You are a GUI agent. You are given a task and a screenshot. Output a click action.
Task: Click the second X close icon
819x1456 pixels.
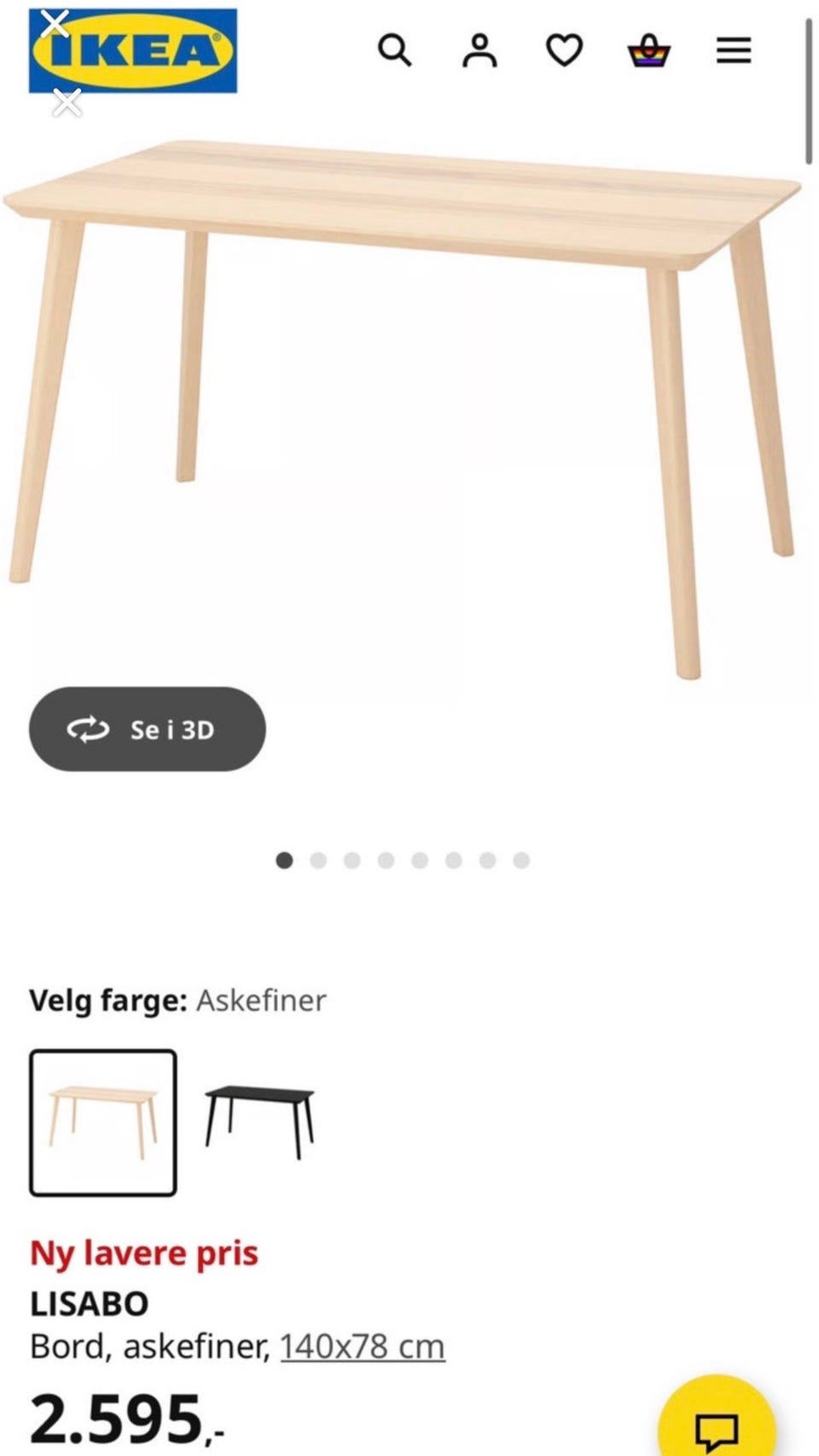(x=66, y=102)
